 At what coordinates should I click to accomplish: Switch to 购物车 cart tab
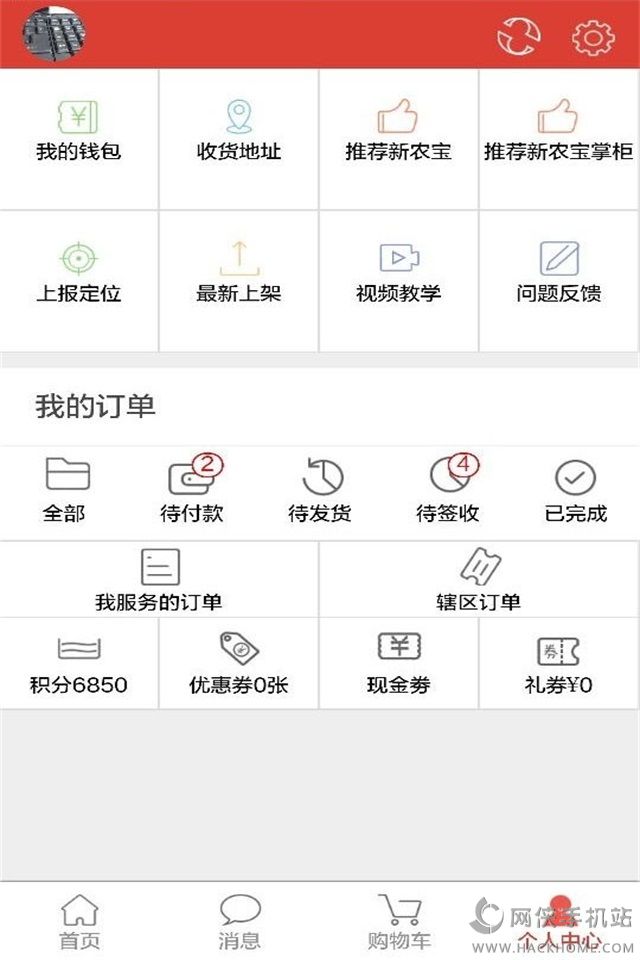[400, 922]
